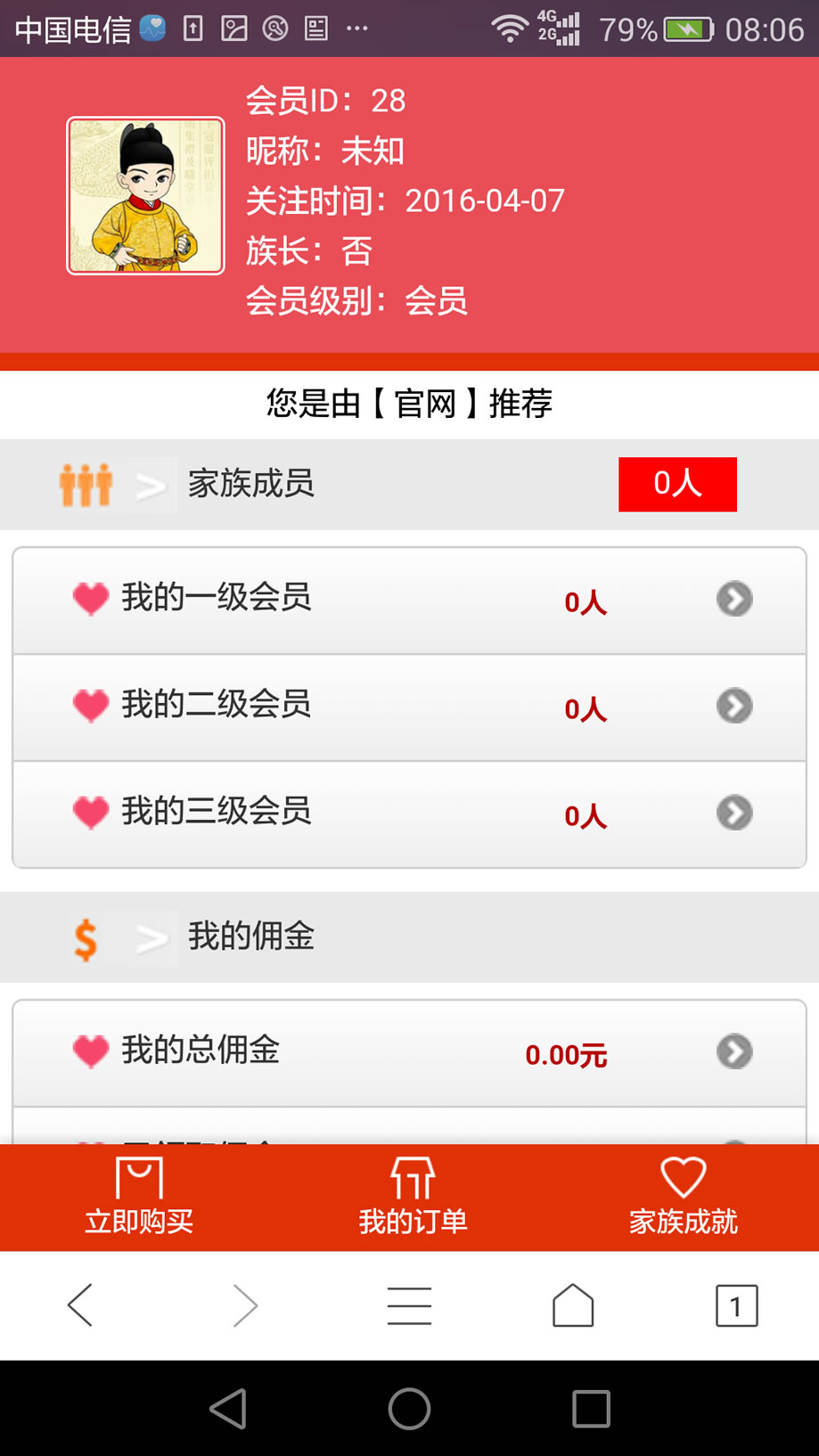Open the browser menu button
The image size is (819, 1456).
pos(409,1305)
